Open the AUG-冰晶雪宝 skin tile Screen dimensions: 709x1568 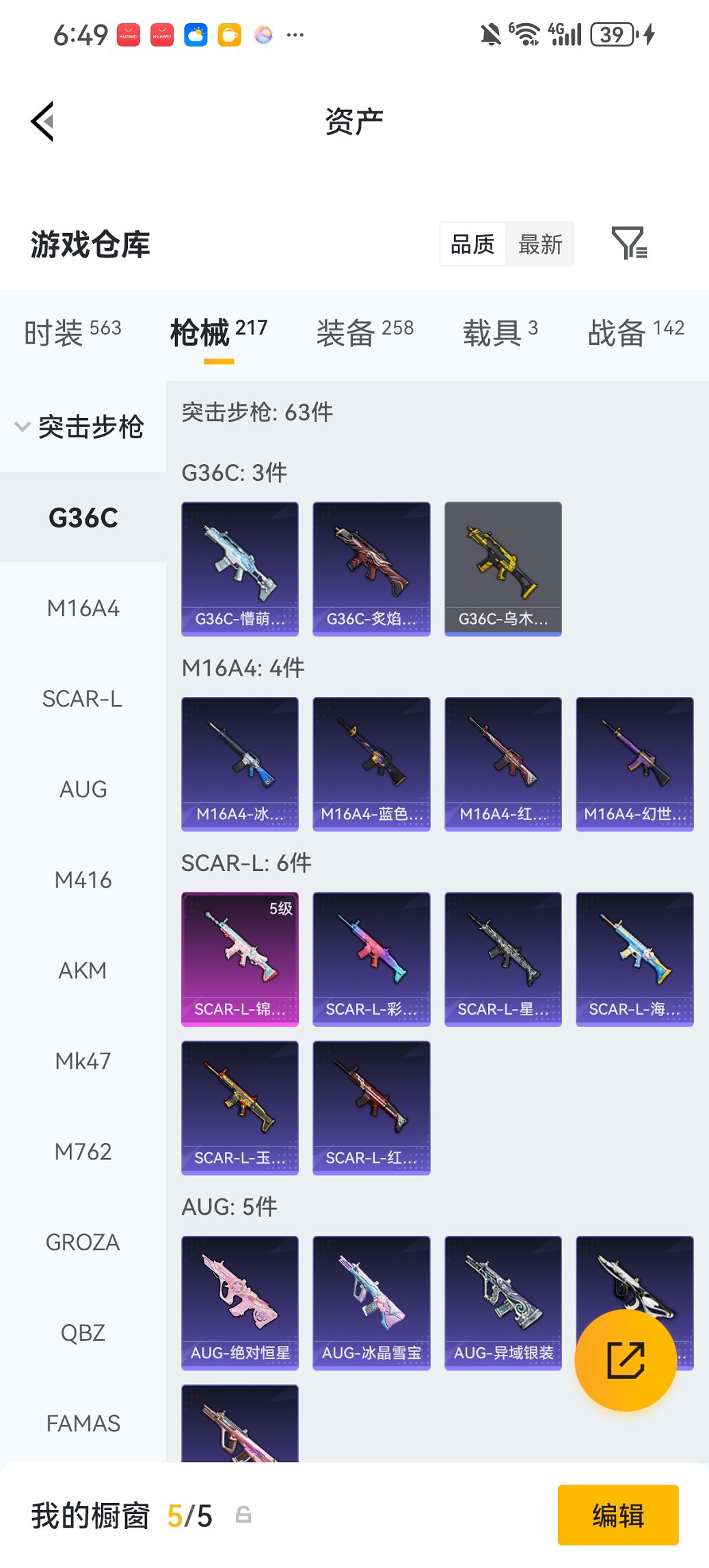pos(371,1302)
